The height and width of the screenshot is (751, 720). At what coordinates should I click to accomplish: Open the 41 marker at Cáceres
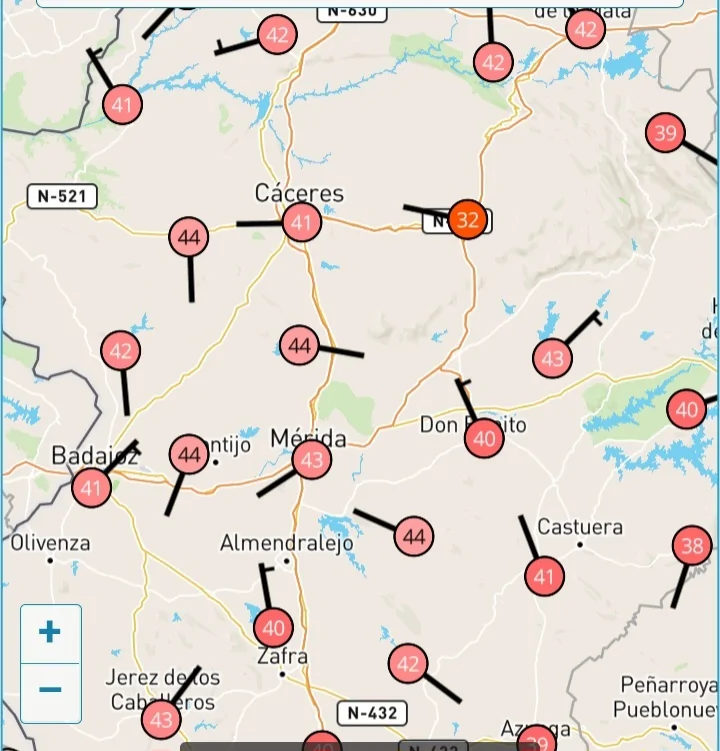coord(302,223)
